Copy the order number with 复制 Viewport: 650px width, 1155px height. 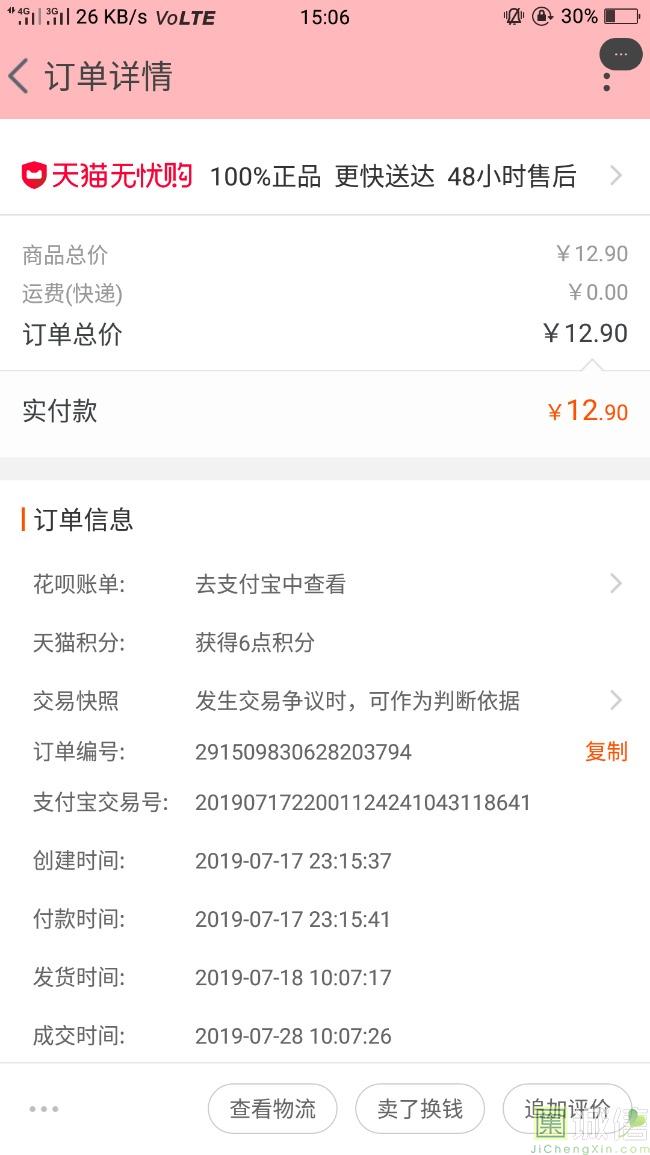606,751
